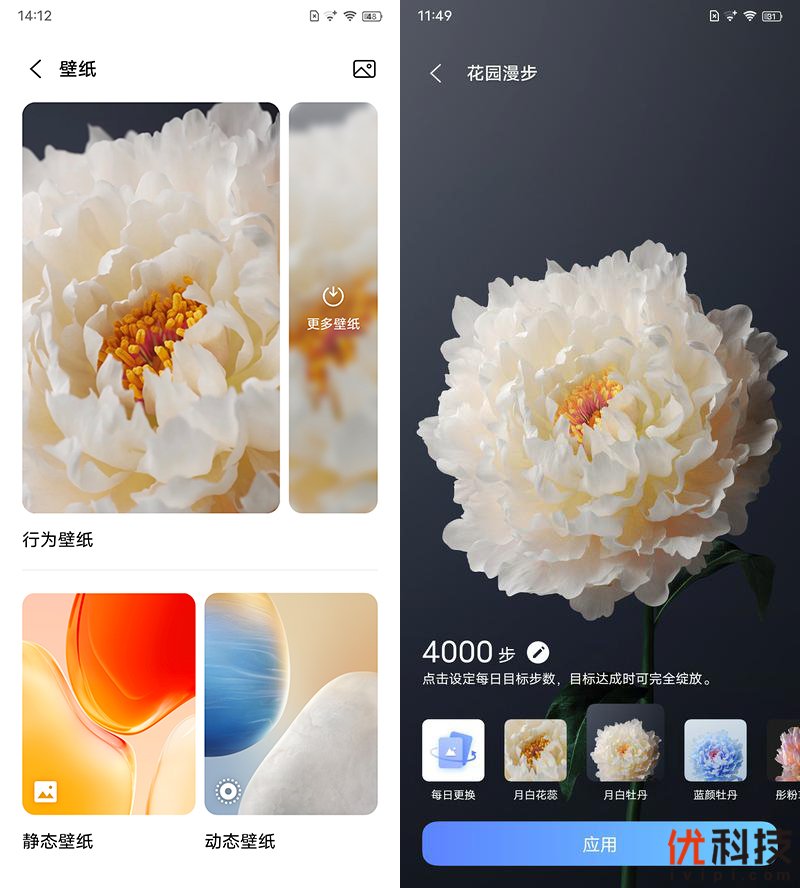Tap the 应用 button to apply

pyautogui.click(x=599, y=844)
